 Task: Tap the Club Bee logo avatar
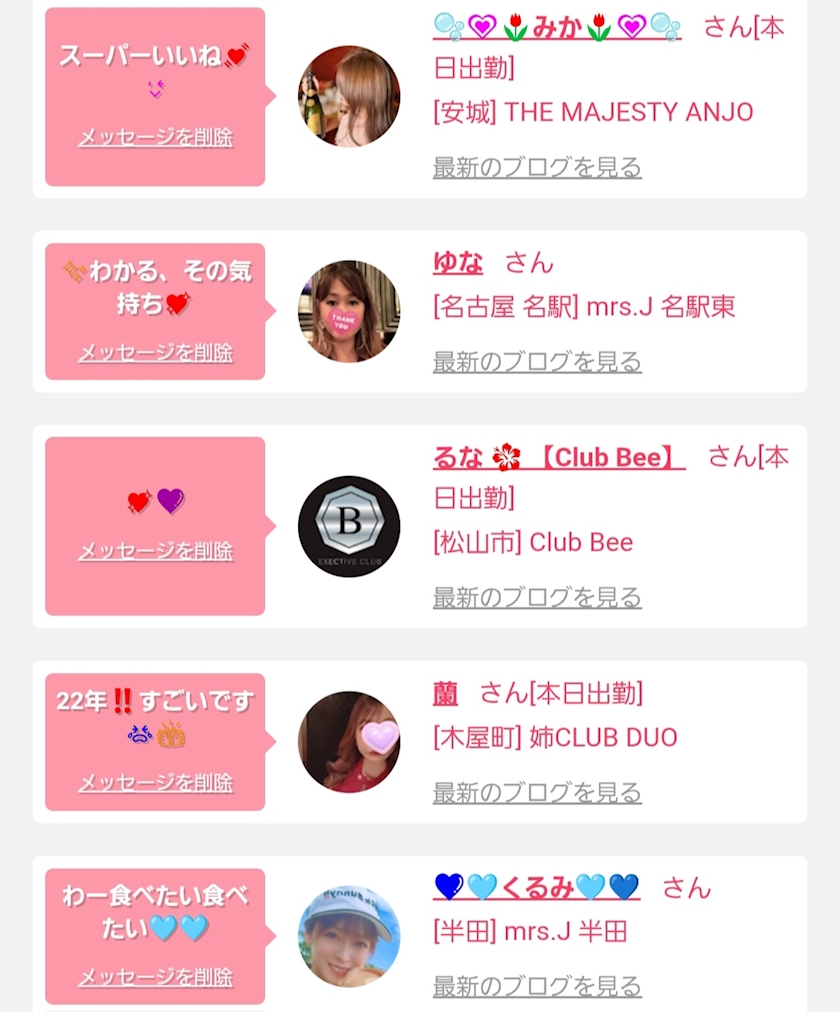click(x=349, y=526)
